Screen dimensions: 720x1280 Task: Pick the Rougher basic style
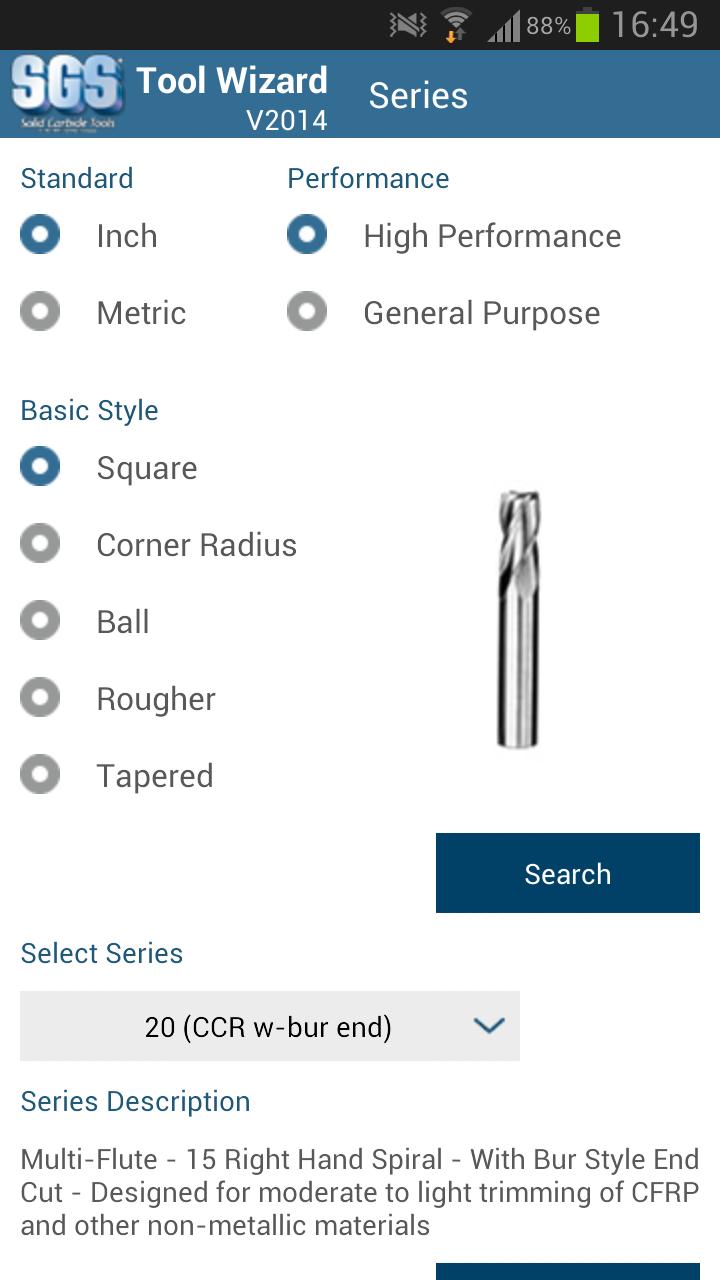[40, 699]
